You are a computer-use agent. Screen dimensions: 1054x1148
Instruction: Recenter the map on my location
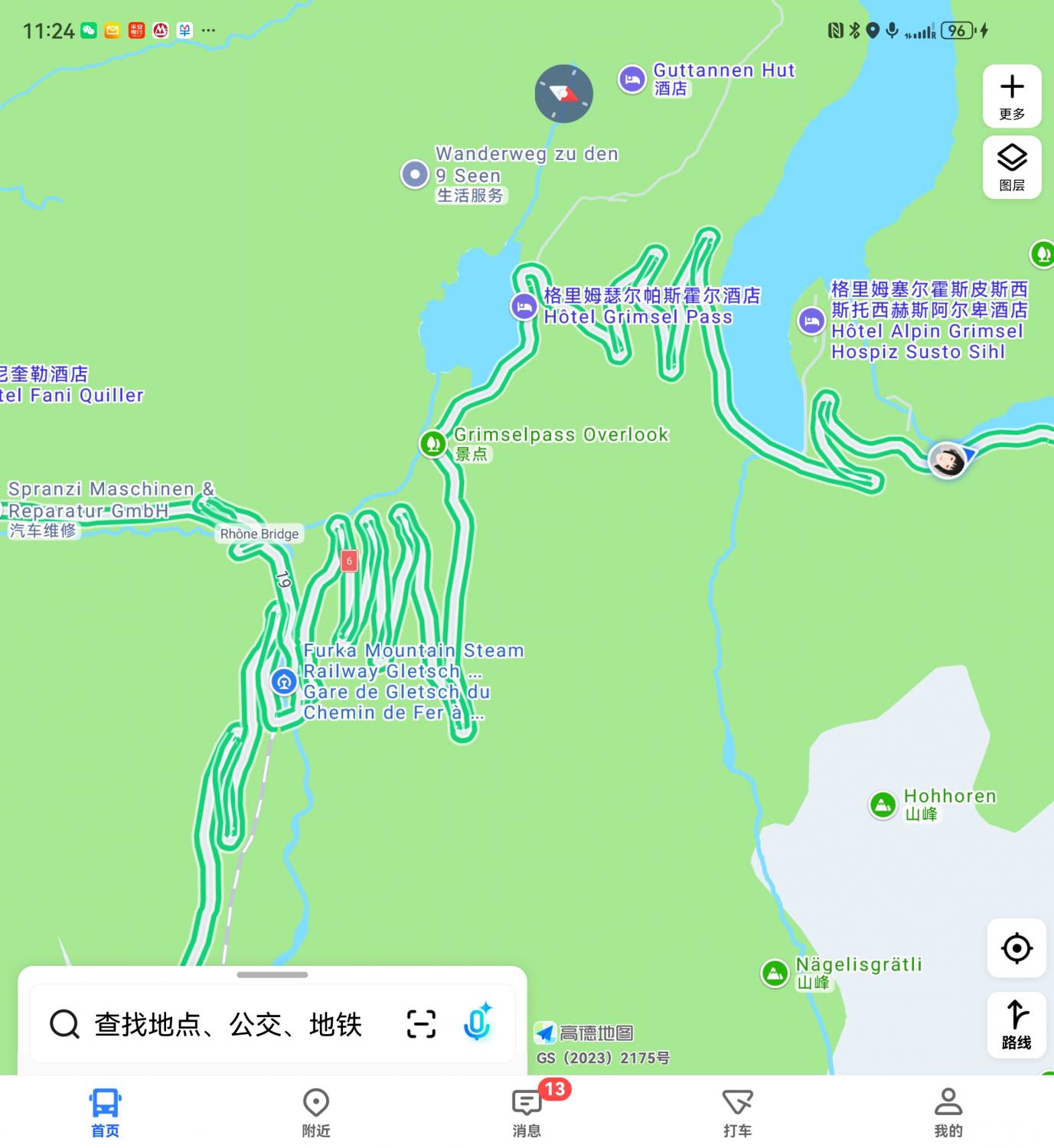coord(1016,948)
